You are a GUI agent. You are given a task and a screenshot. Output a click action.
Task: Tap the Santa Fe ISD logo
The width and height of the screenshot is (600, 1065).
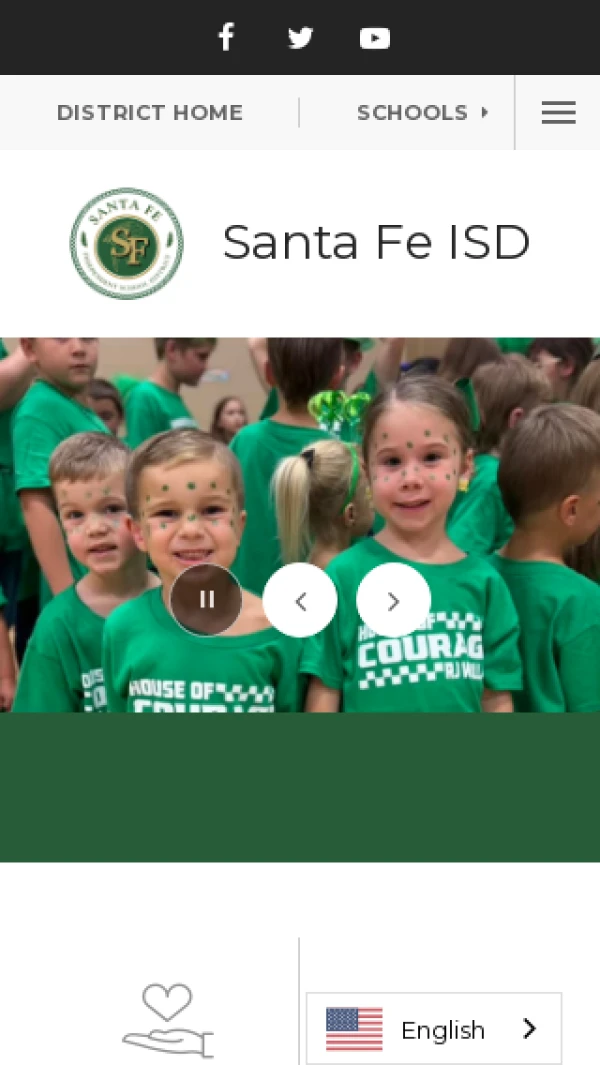pyautogui.click(x=127, y=243)
